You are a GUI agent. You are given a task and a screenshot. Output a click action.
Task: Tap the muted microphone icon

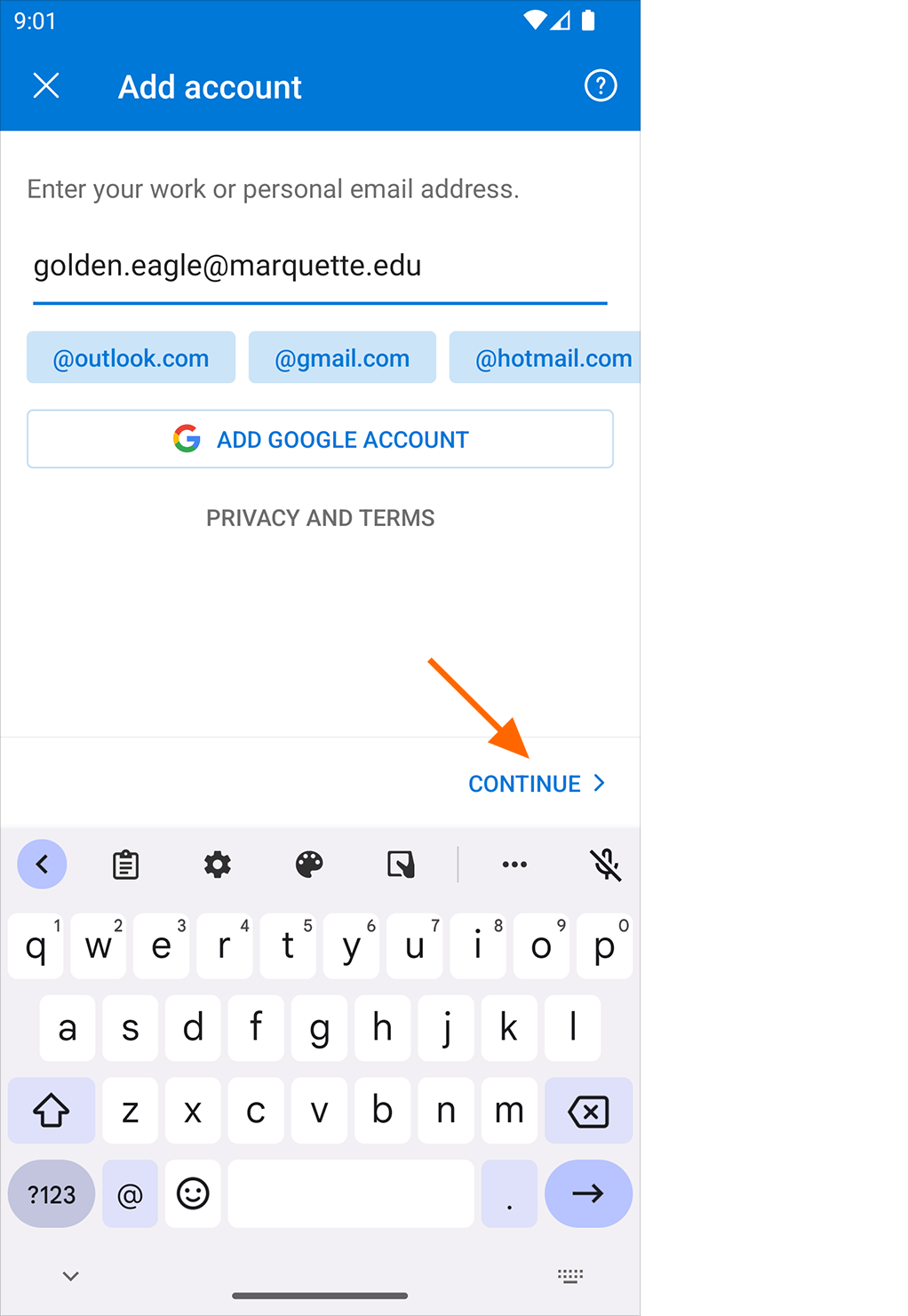[606, 865]
